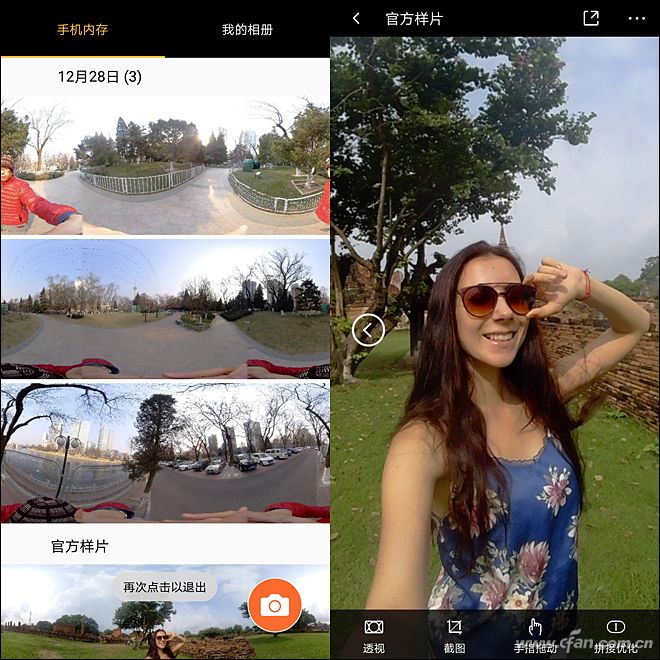Open the park path panorama photo

tap(165, 308)
